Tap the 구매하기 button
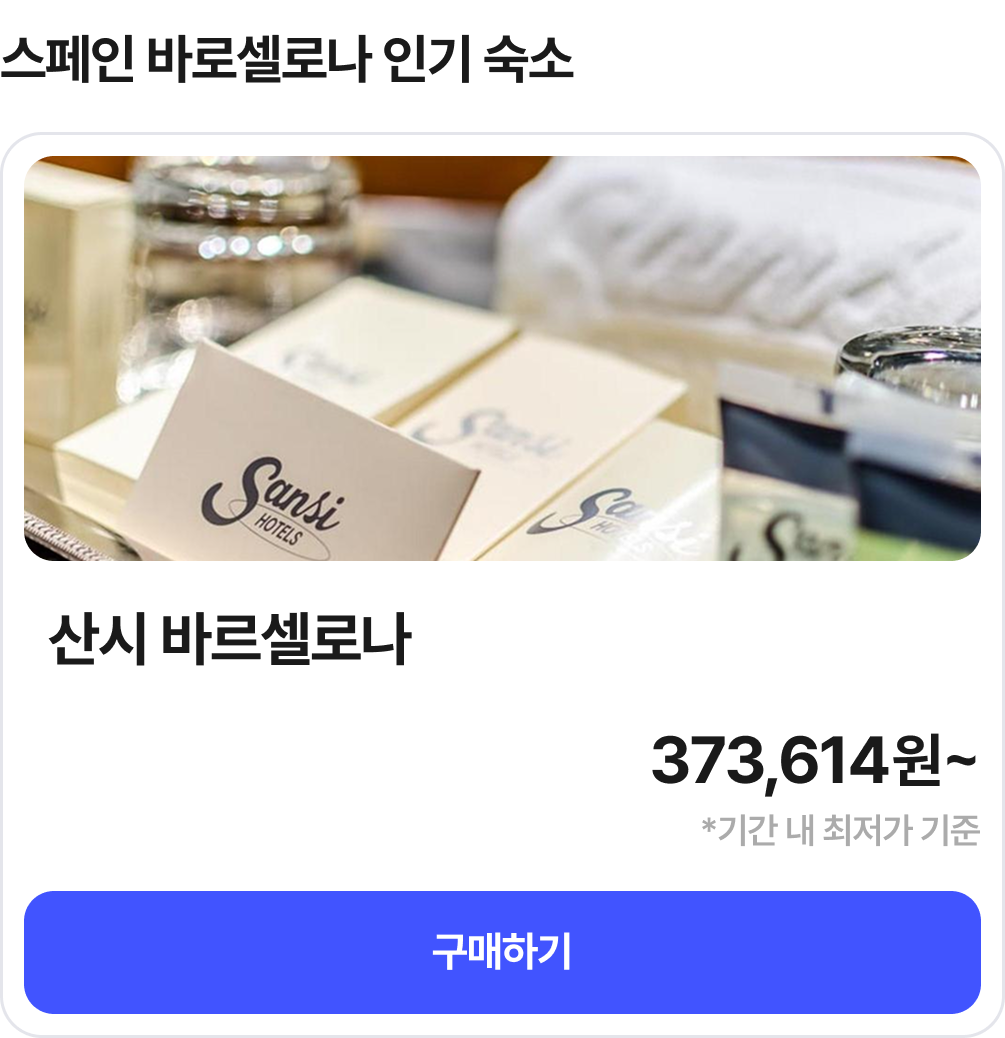The width and height of the screenshot is (1005, 1038). point(502,952)
